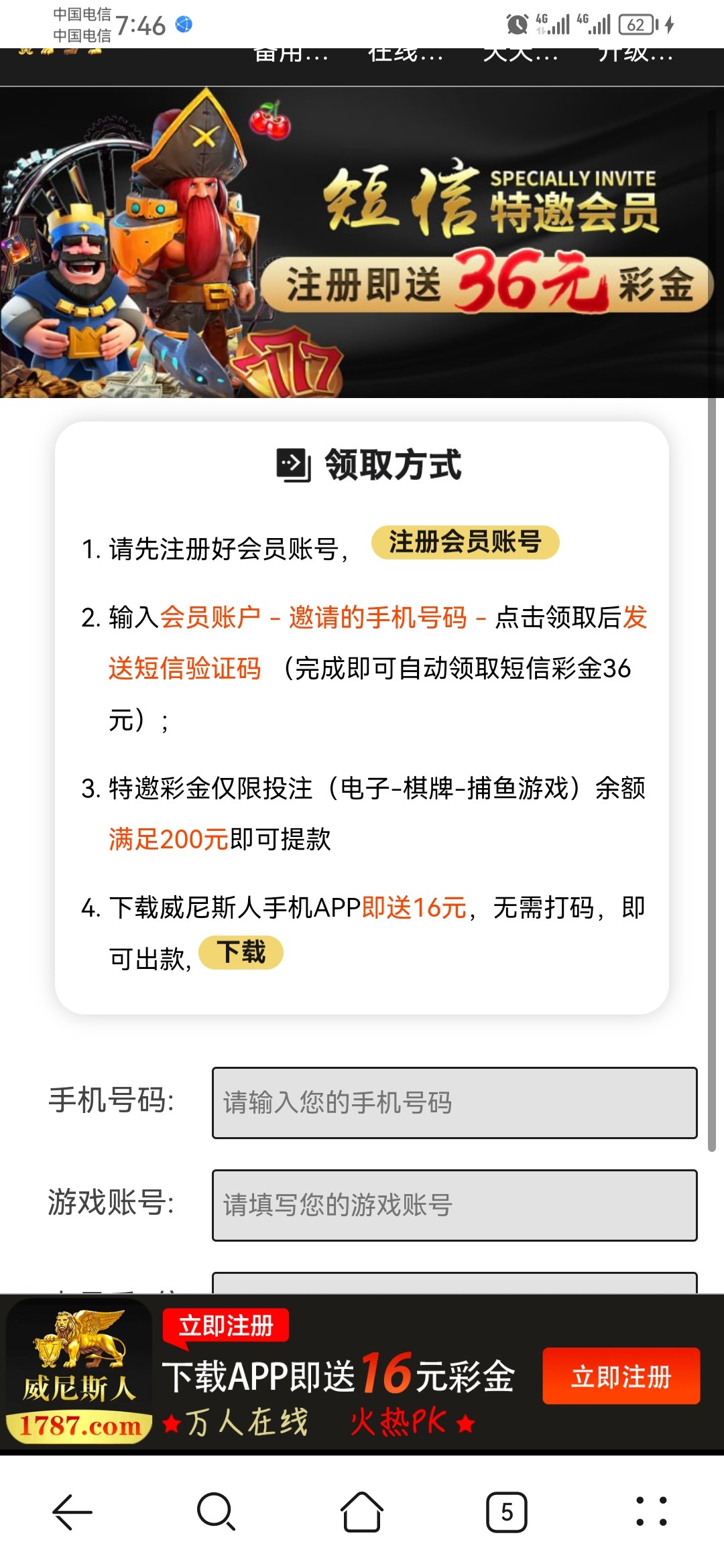Tap the orange 立即注册 button

tap(621, 1376)
